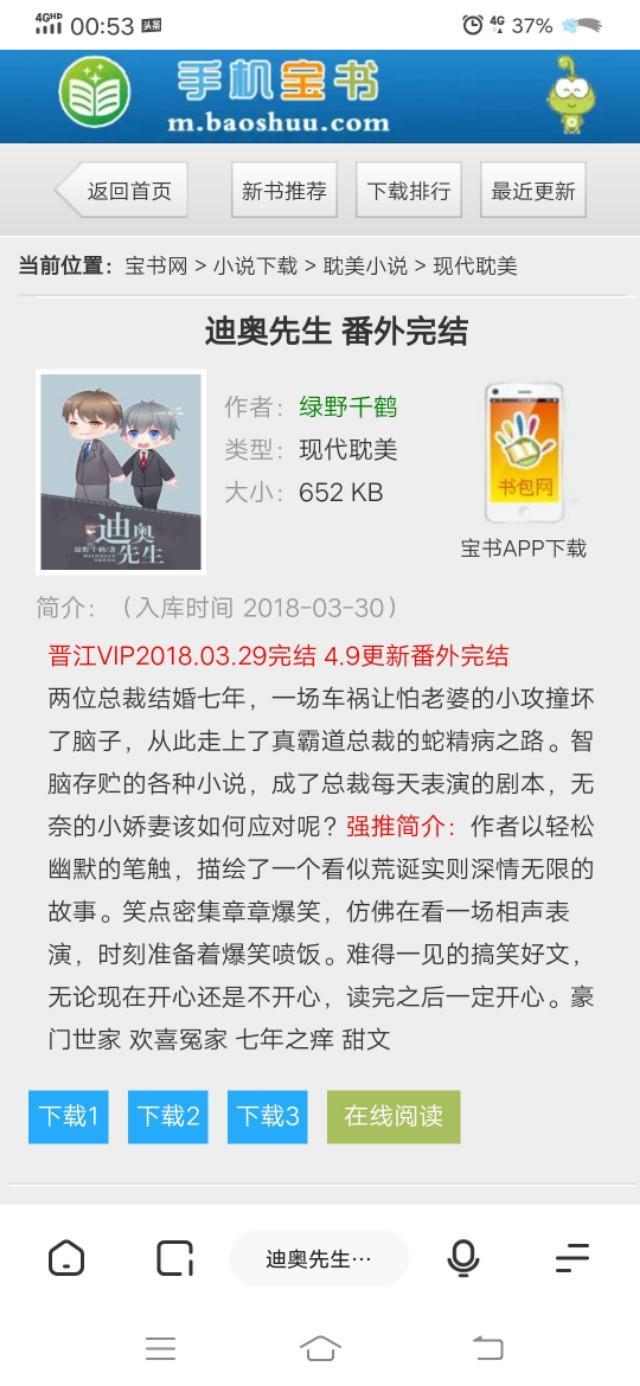Start 在线阅读 online reading
This screenshot has width=640, height=1386.
click(393, 1116)
